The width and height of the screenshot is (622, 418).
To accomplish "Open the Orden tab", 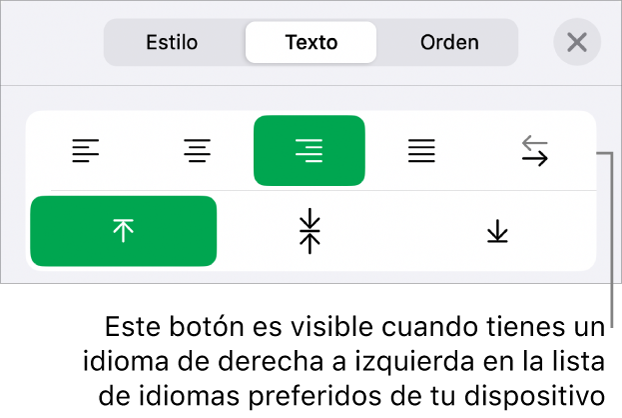I will point(449,43).
